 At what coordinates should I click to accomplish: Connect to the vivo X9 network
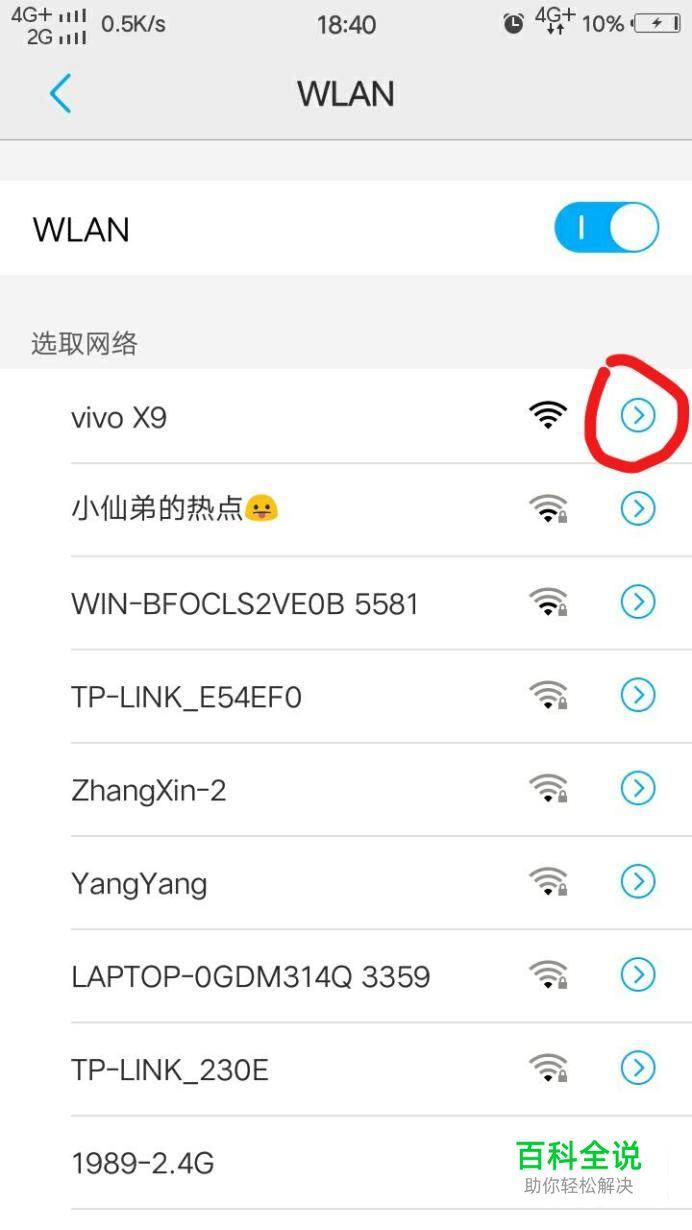[346, 416]
